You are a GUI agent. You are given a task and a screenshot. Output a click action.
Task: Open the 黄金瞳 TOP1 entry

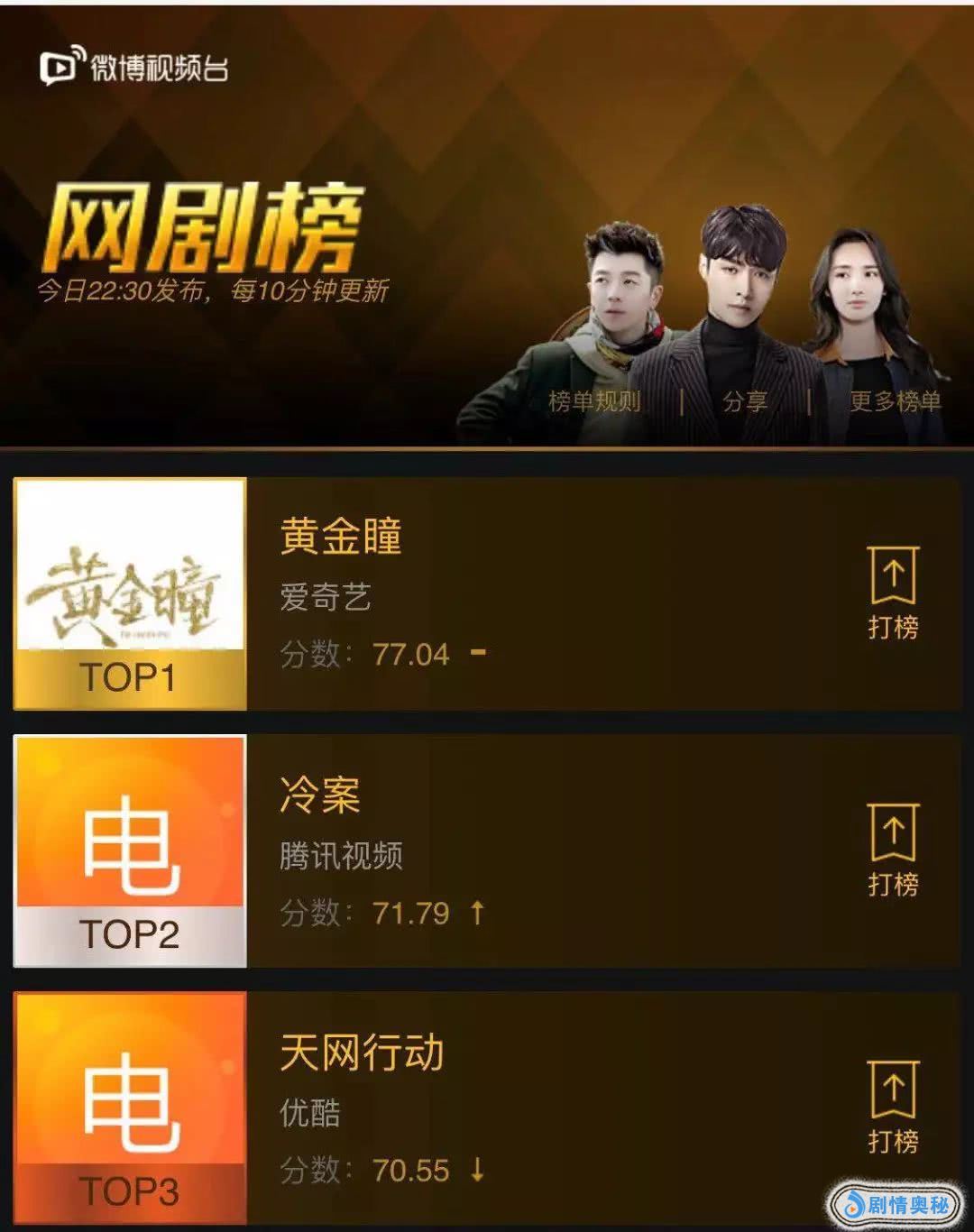tap(341, 537)
